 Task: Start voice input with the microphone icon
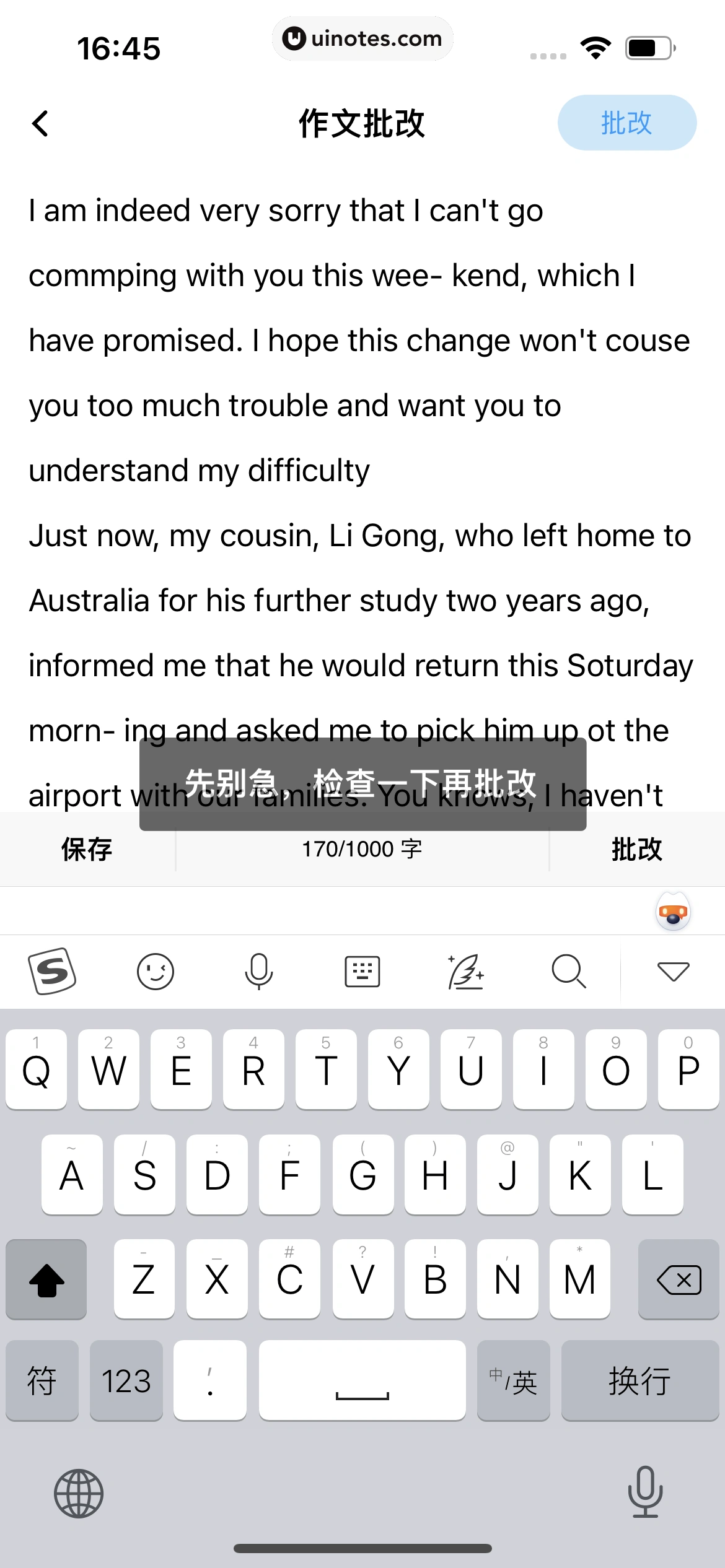click(258, 971)
